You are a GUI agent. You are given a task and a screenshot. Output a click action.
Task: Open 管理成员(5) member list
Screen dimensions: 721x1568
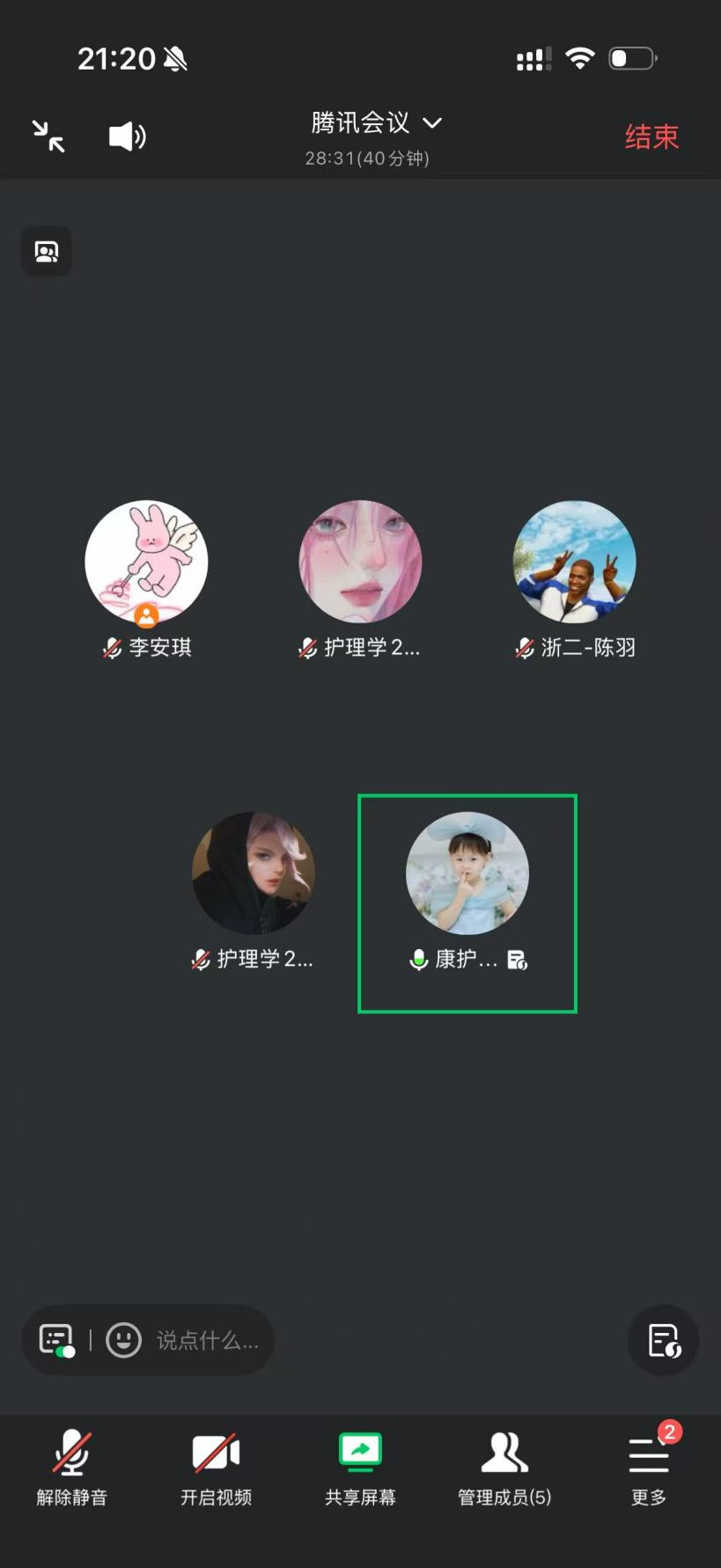pos(504,1467)
